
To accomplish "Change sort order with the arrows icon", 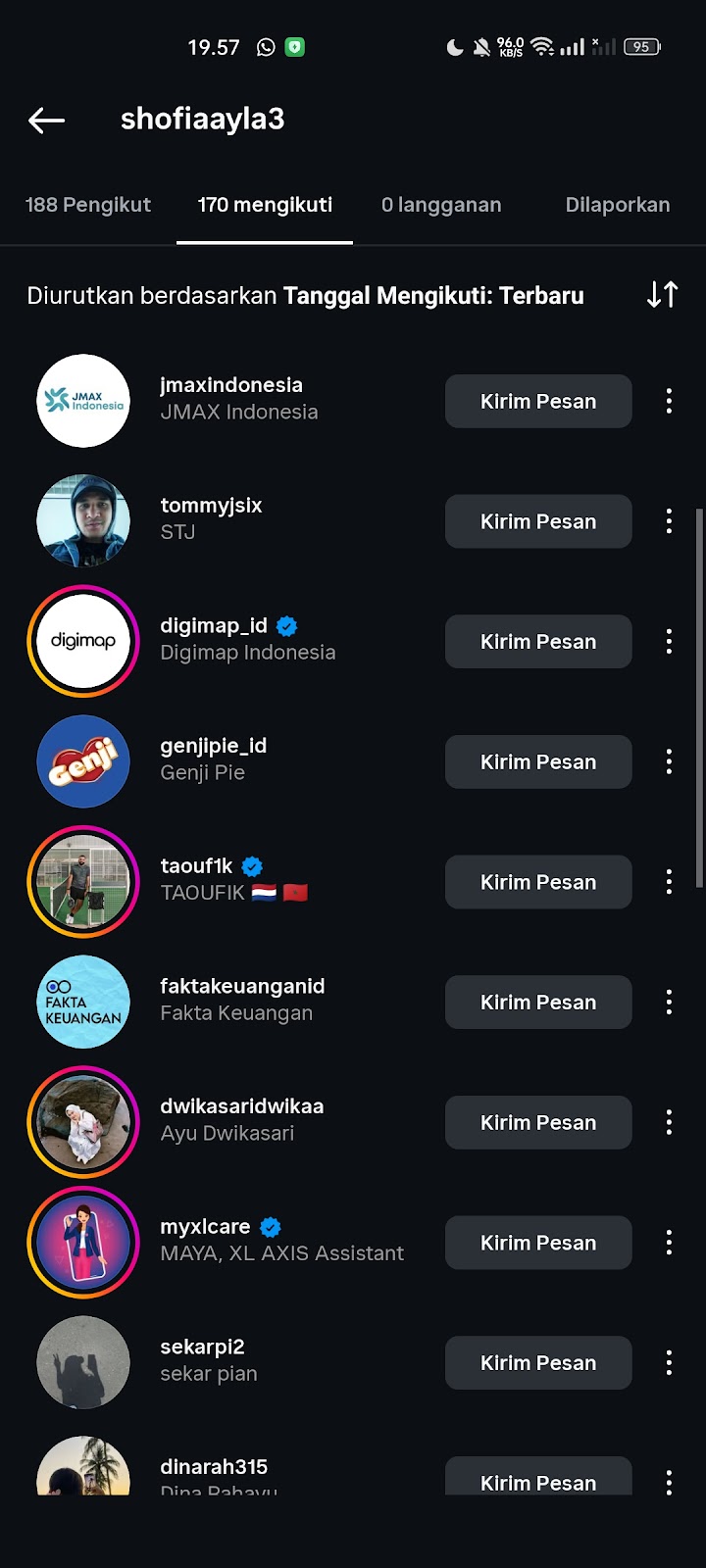I will pos(662,295).
